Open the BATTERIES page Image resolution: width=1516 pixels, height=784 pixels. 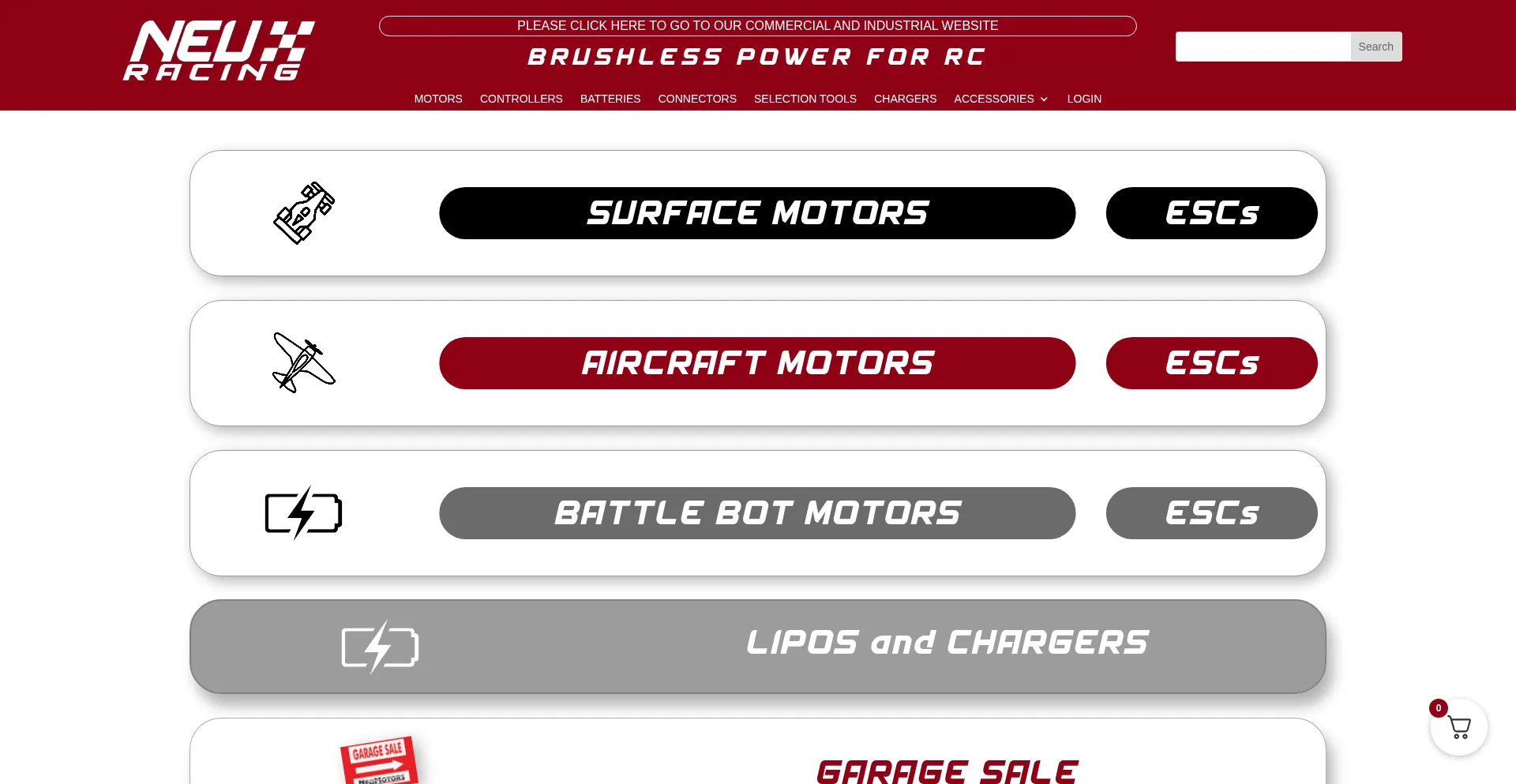coord(610,99)
